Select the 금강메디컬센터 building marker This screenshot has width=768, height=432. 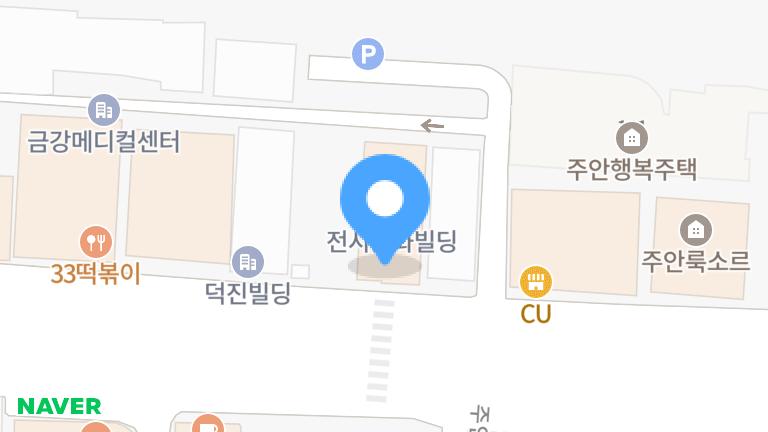tap(104, 109)
